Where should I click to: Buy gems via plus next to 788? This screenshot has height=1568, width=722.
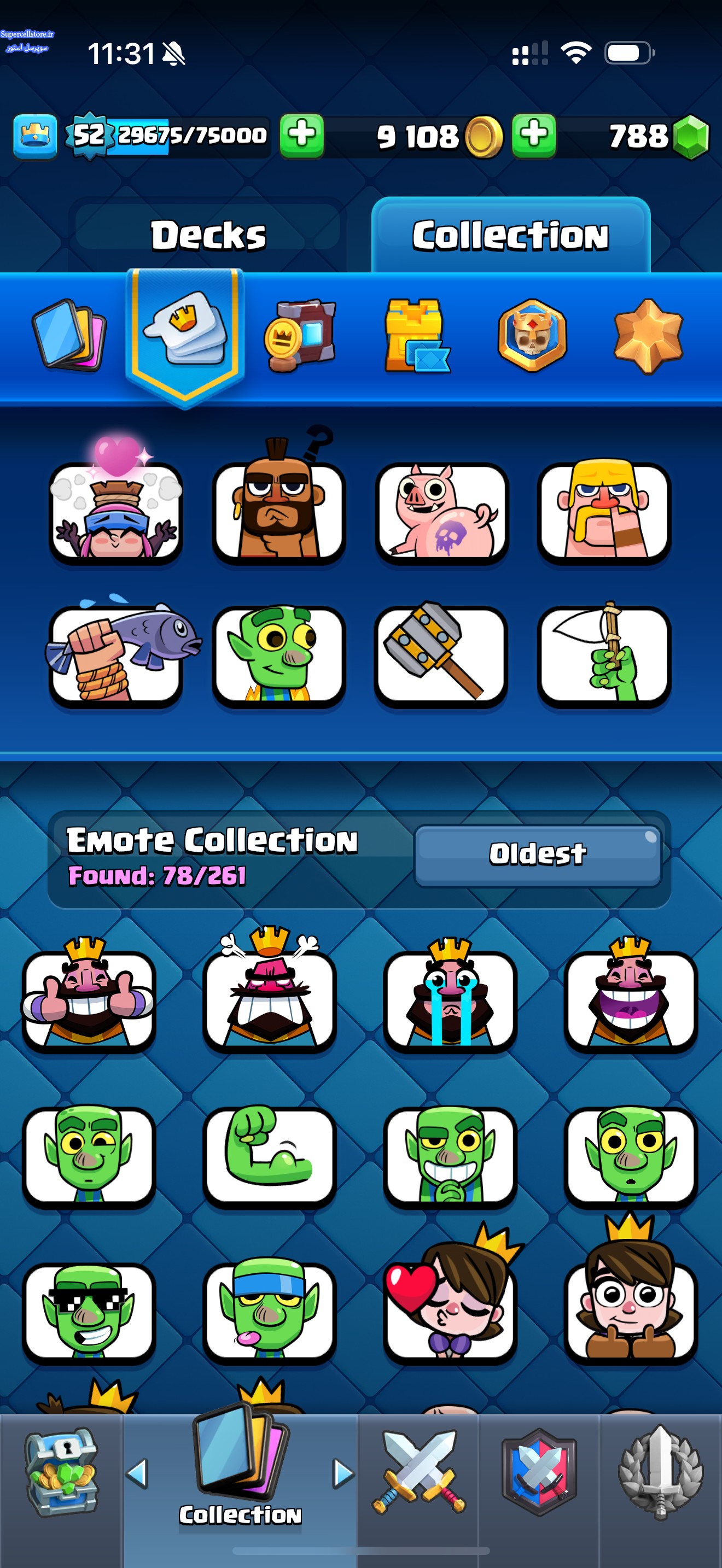point(533,135)
